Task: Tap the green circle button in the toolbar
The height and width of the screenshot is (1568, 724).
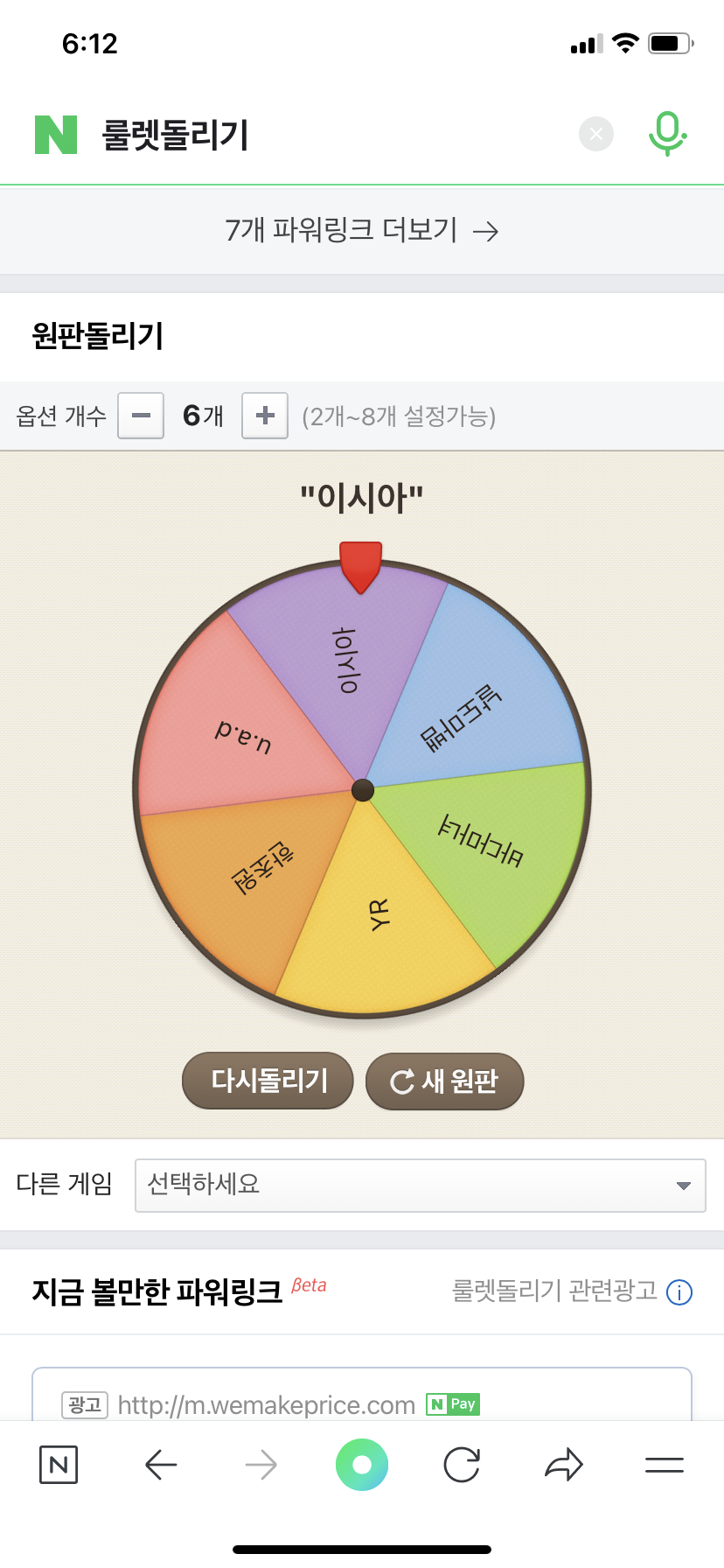Action: coord(362,1465)
